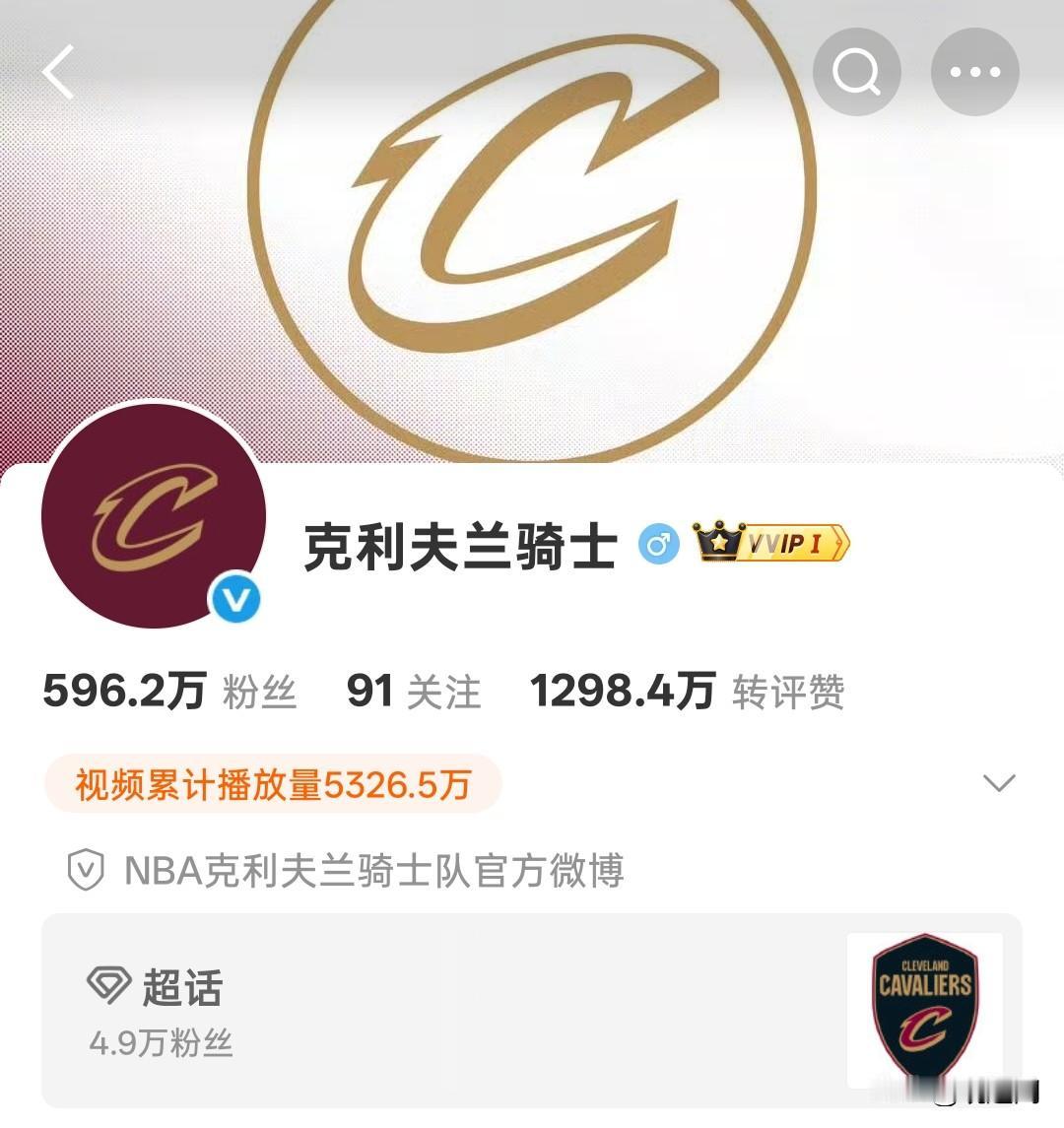This screenshot has height=1128, width=1064.
Task: Open the search icon
Action: point(856,72)
